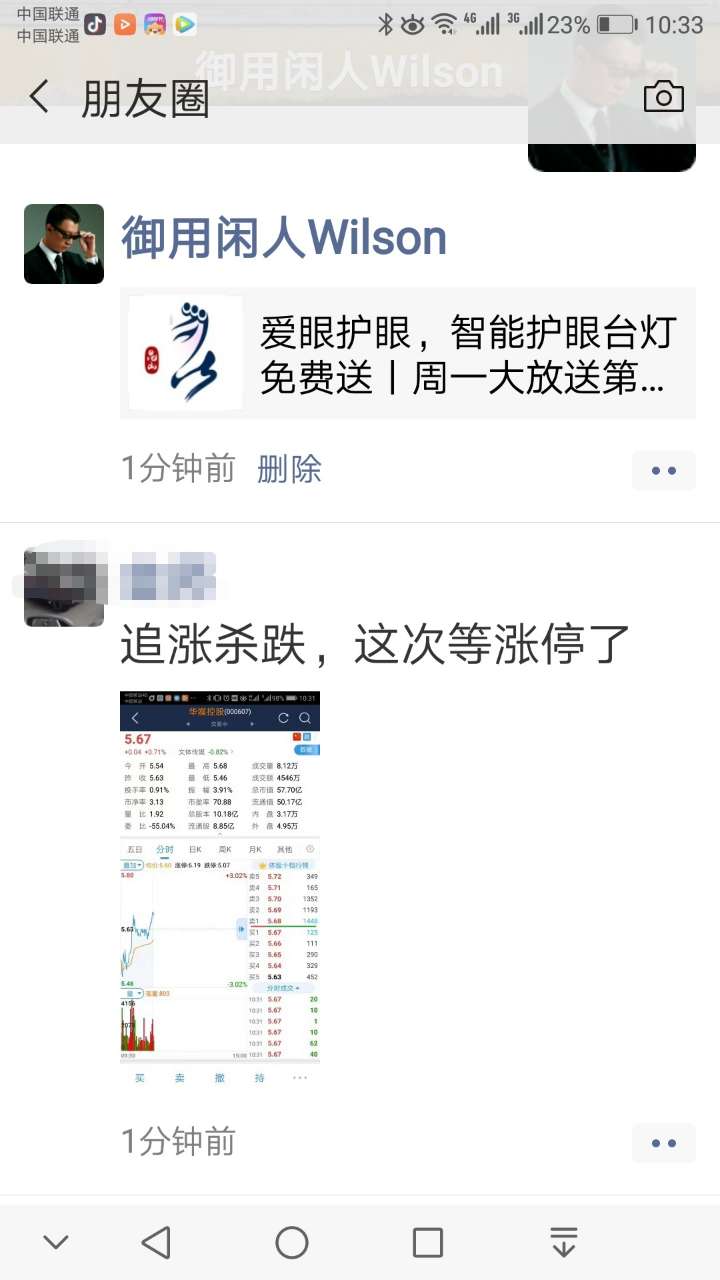Open 御用闲人Wilson's cover profile photo
The height and width of the screenshot is (1280, 720).
[x=611, y=100]
